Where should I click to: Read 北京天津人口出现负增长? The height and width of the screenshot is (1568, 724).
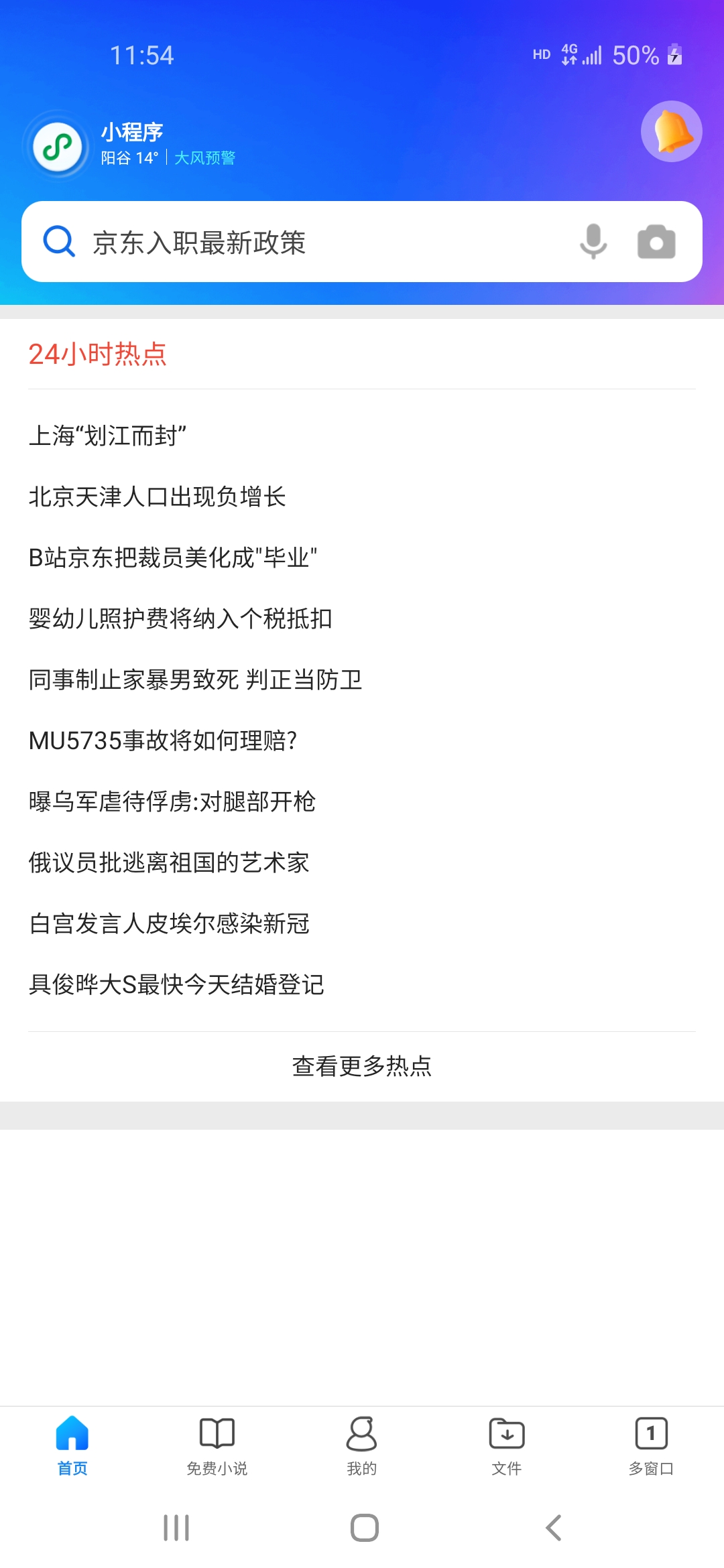(157, 497)
